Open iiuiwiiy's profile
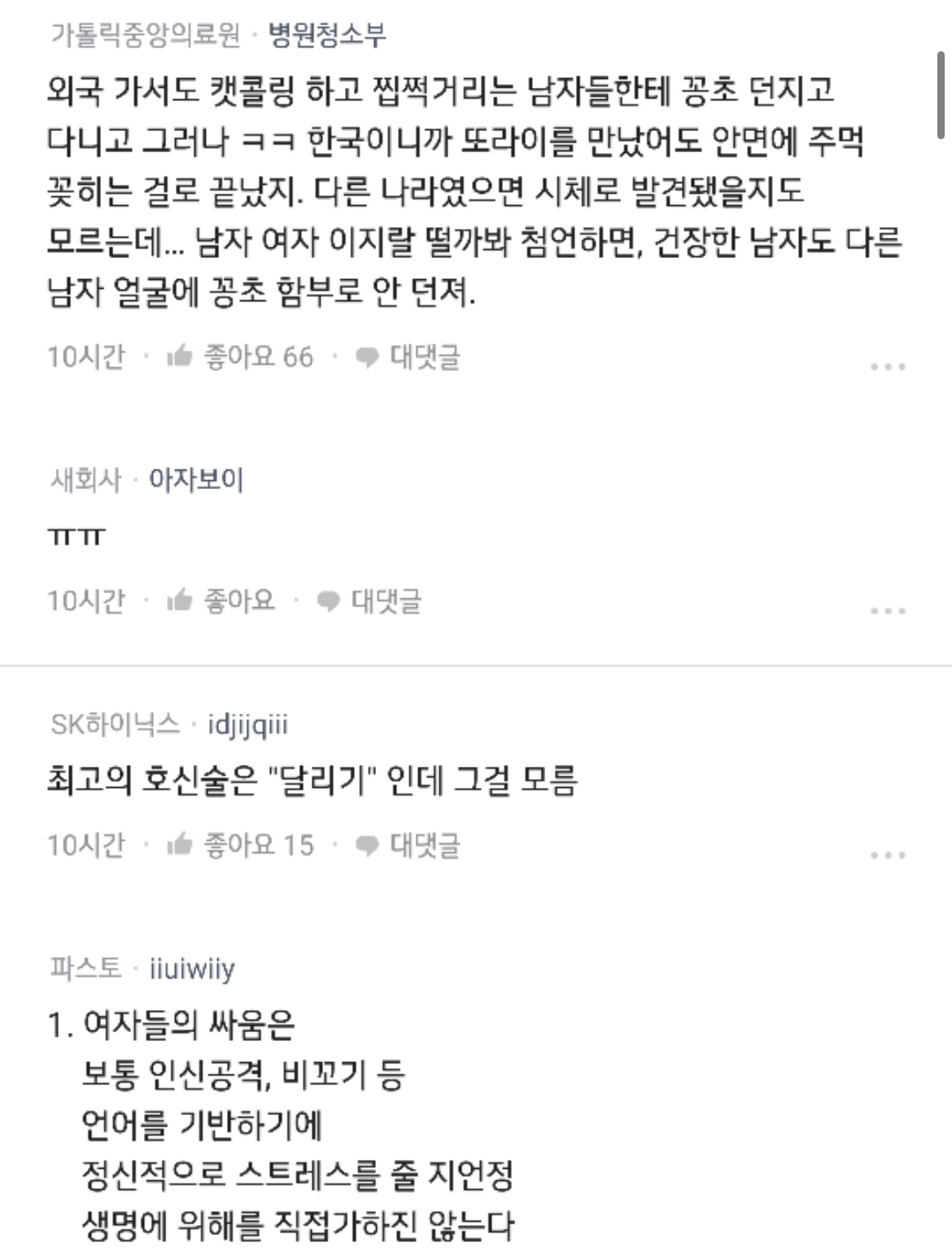 [192, 968]
